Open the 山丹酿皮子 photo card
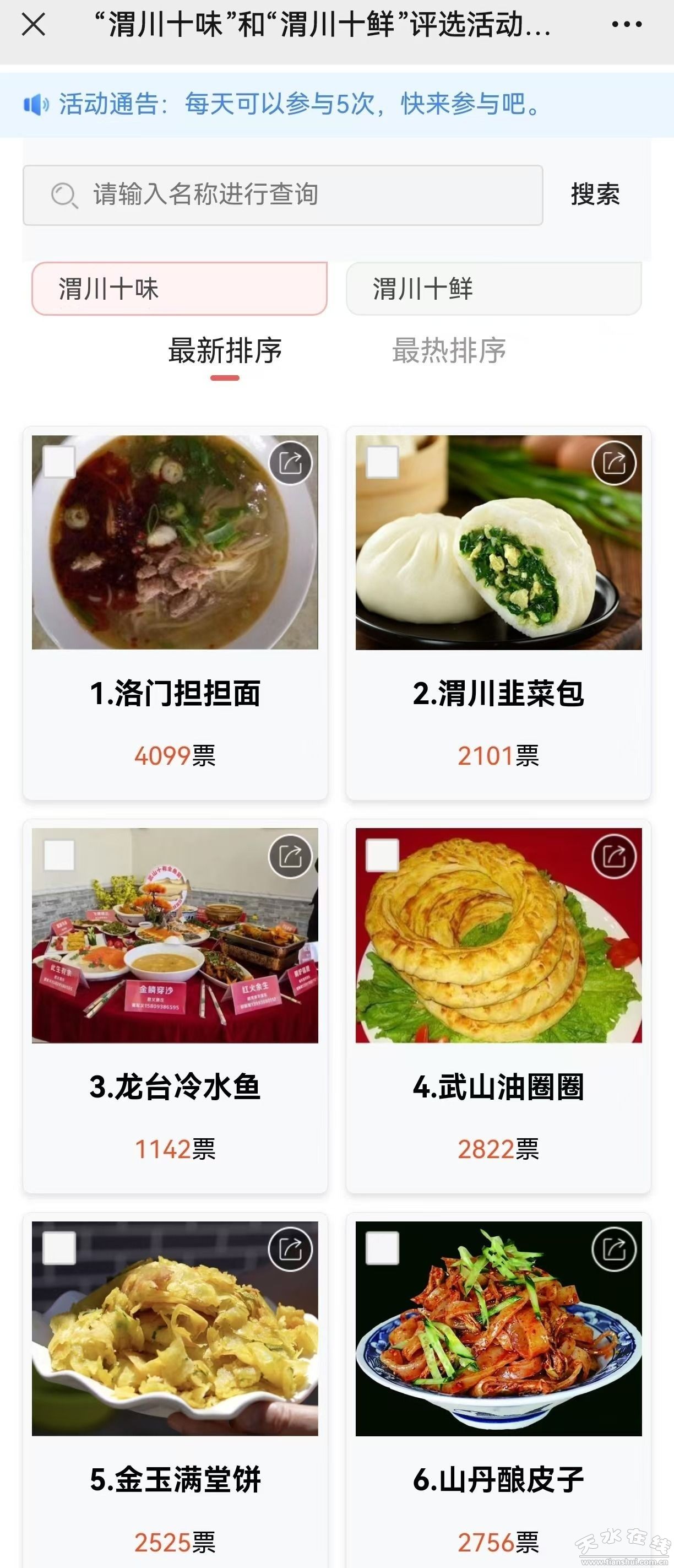 click(x=498, y=1339)
